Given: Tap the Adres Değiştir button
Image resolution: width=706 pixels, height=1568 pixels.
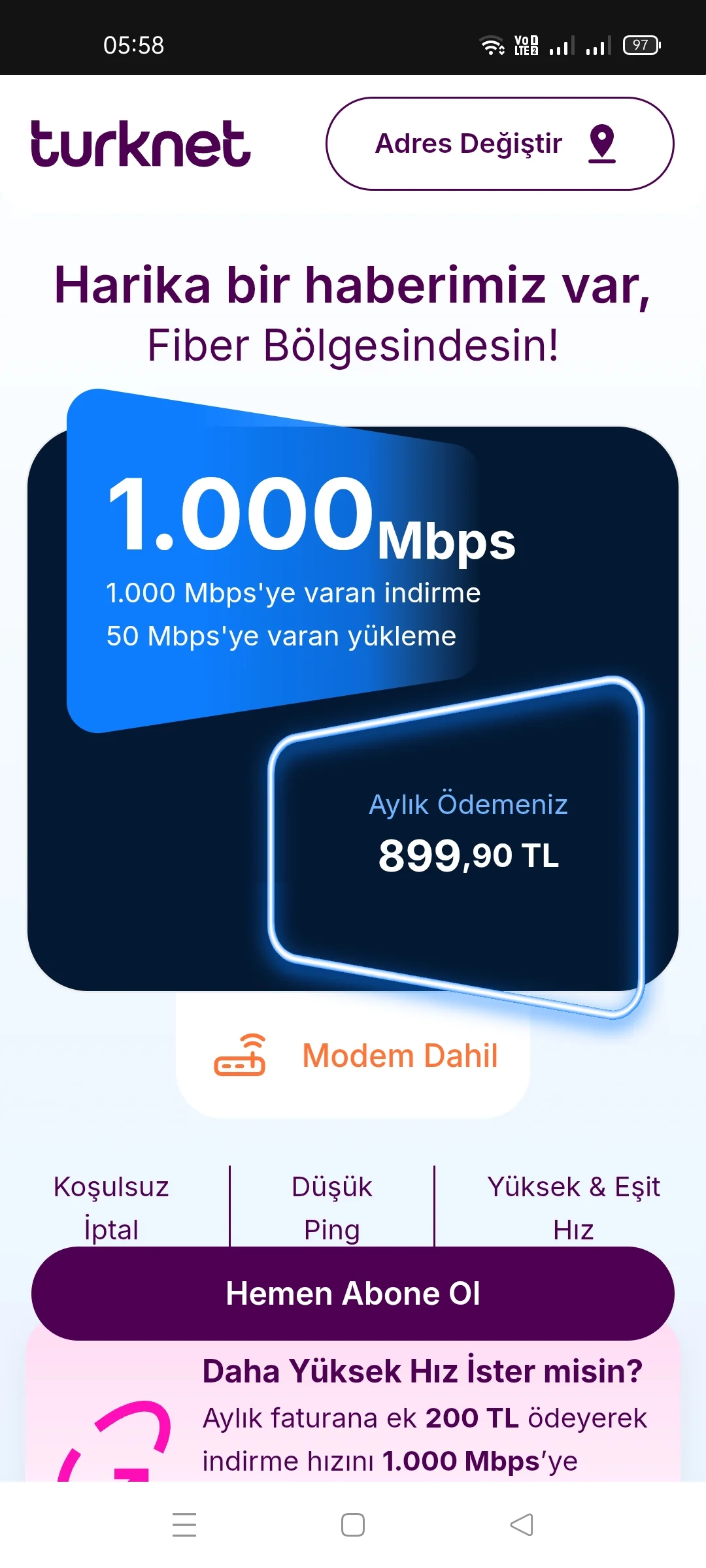Looking at the screenshot, I should (499, 144).
